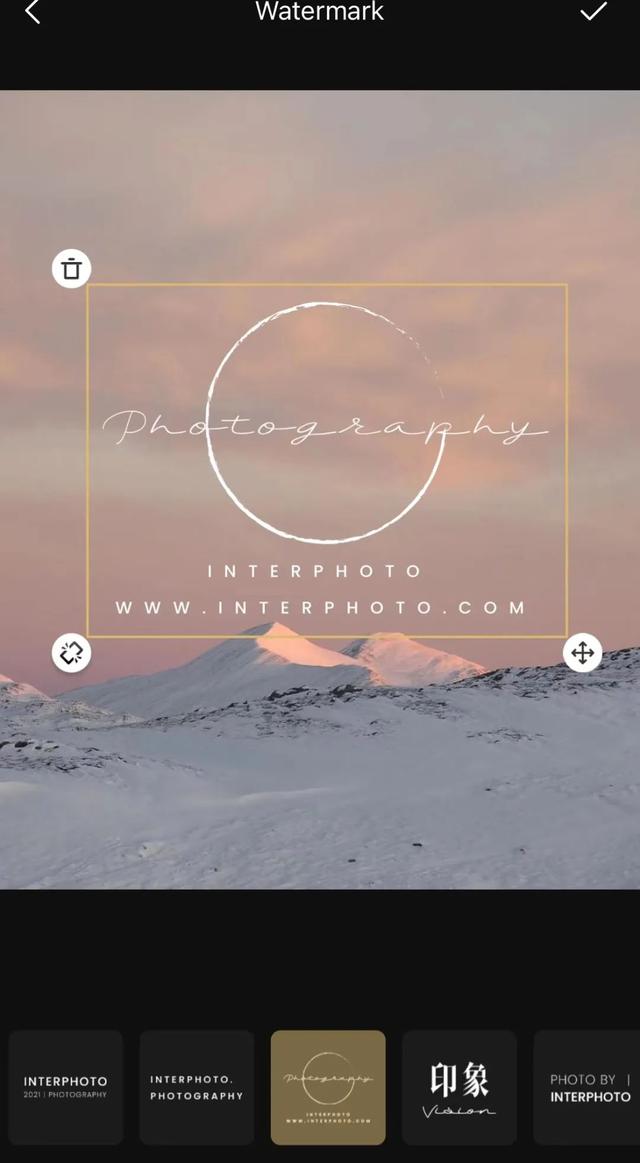The width and height of the screenshot is (640, 1163).
Task: Choose the INTERPHOTO. PHOTOGRAPHY watermark template
Action: pyautogui.click(x=197, y=1087)
